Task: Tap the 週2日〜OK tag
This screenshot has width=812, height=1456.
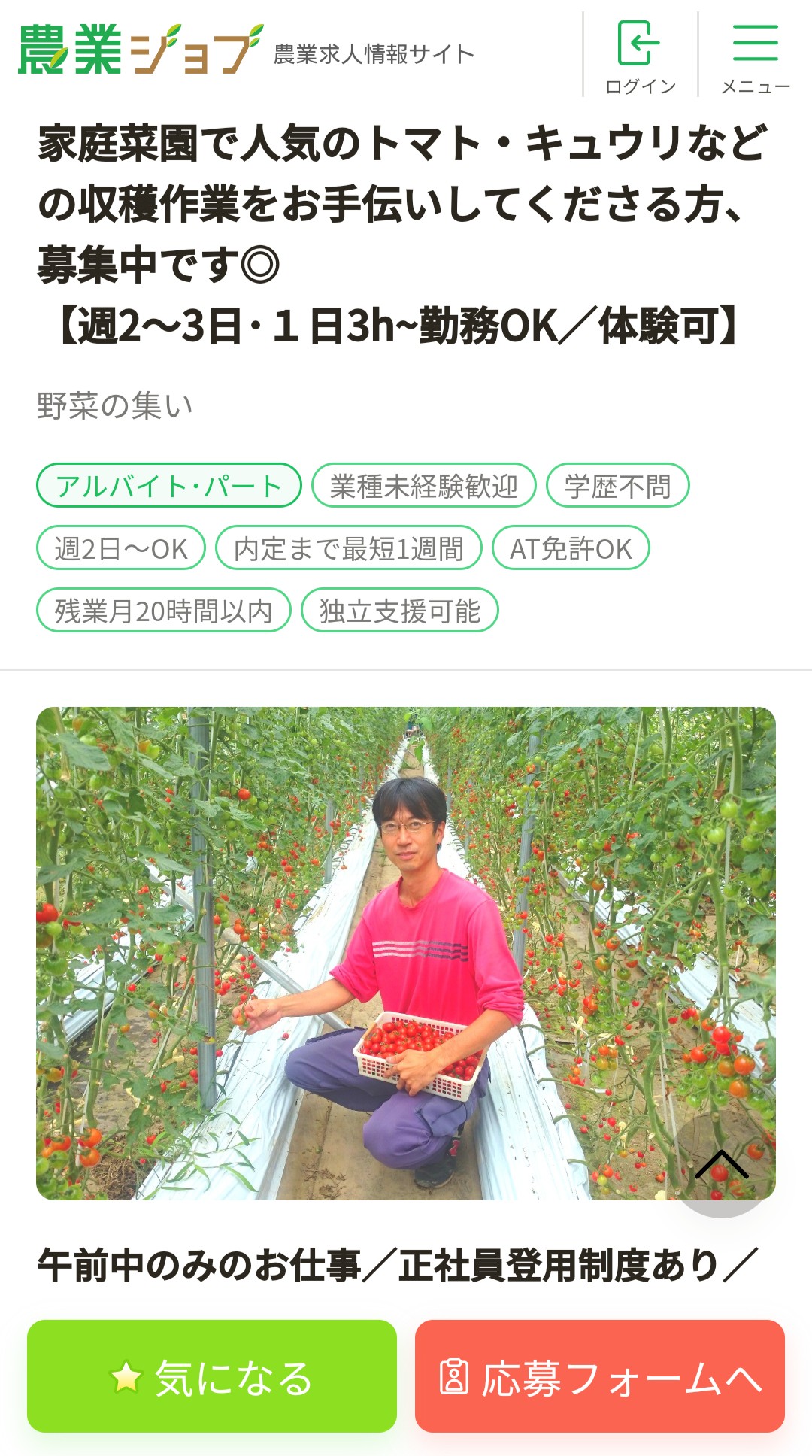Action: click(x=121, y=548)
